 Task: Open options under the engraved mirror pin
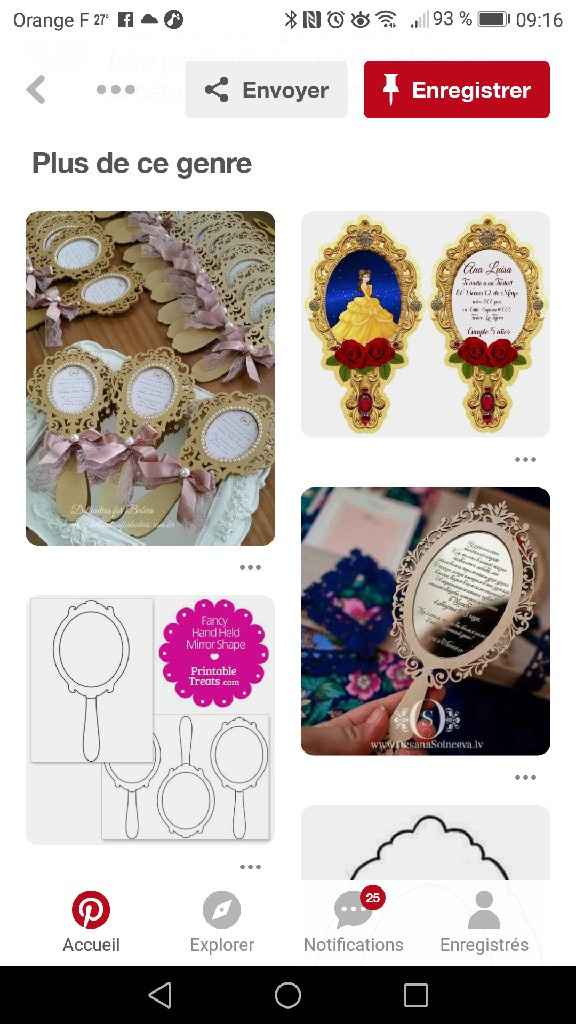pos(525,777)
